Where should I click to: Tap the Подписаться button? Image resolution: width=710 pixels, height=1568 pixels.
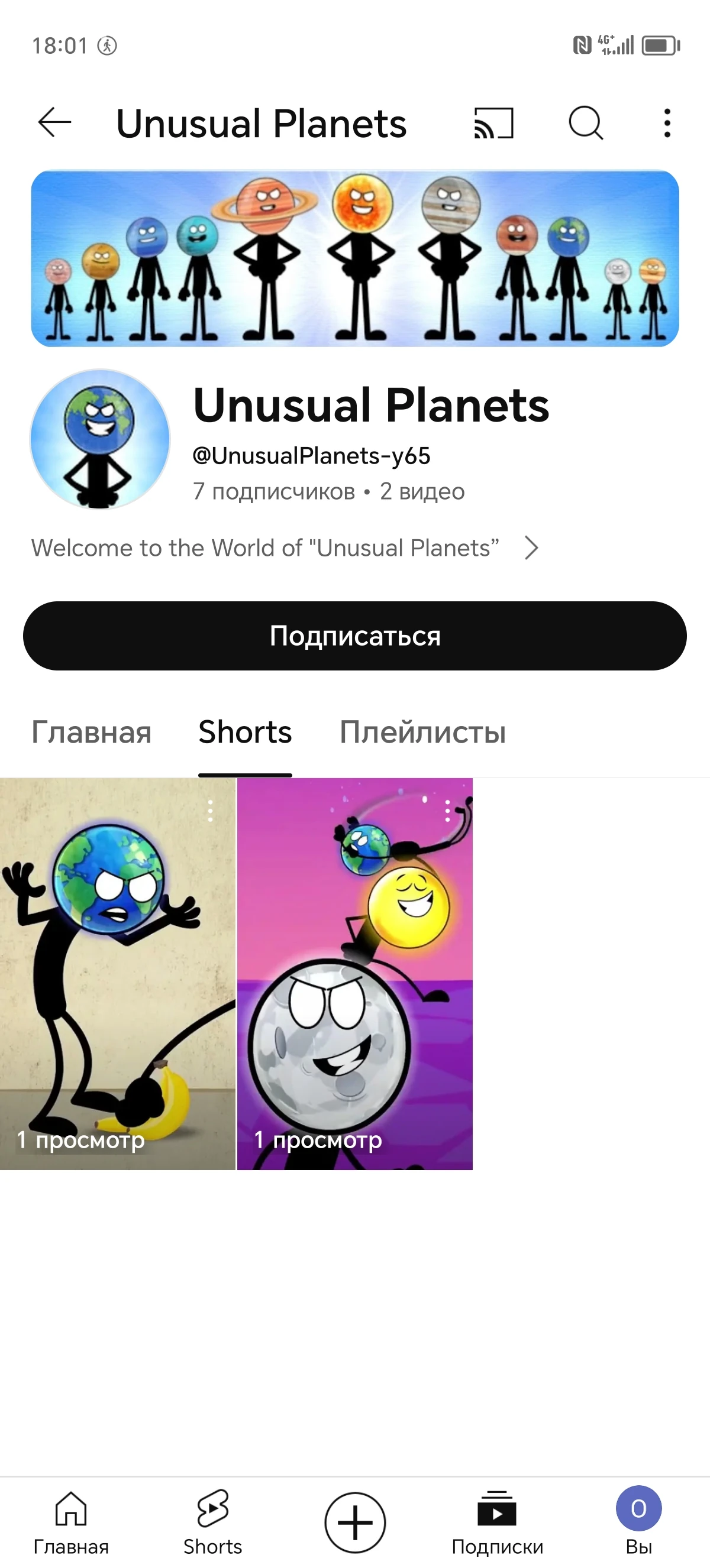coord(355,636)
